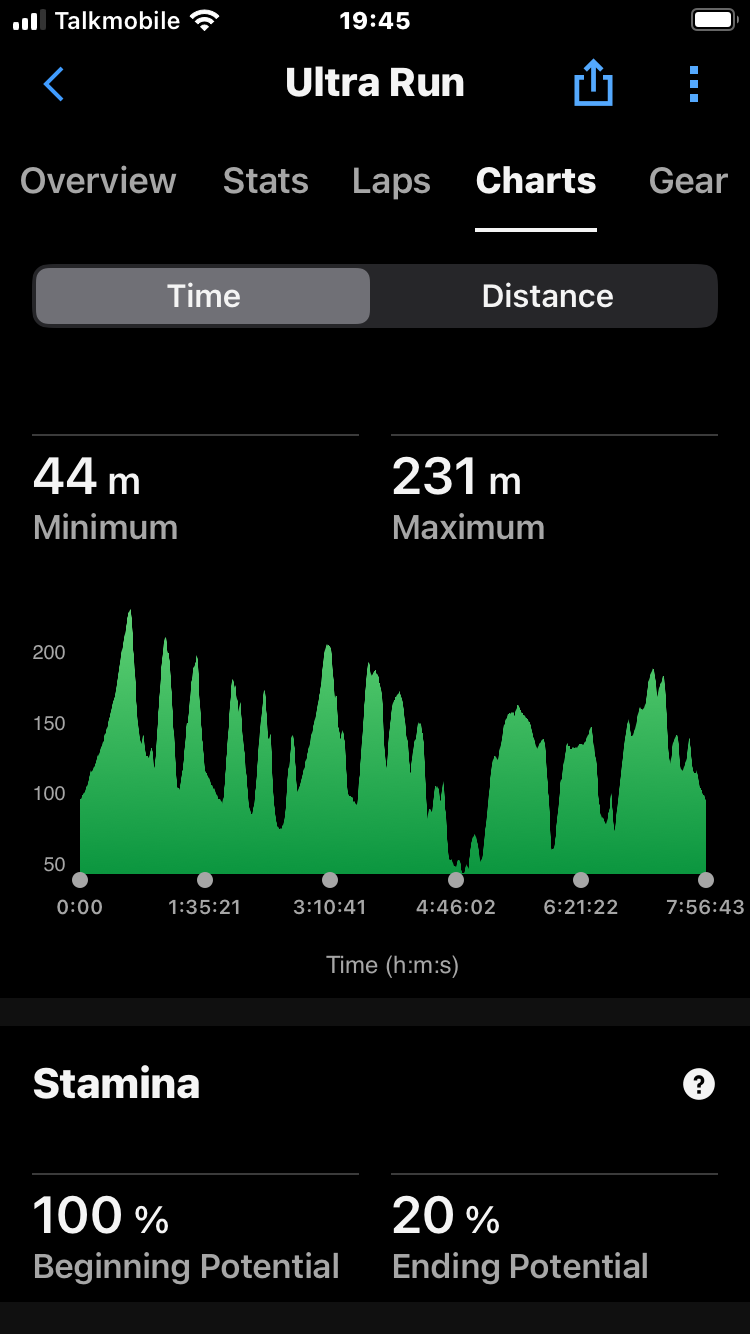Select the Charts tab
Image resolution: width=750 pixels, height=1334 pixels.
click(536, 181)
